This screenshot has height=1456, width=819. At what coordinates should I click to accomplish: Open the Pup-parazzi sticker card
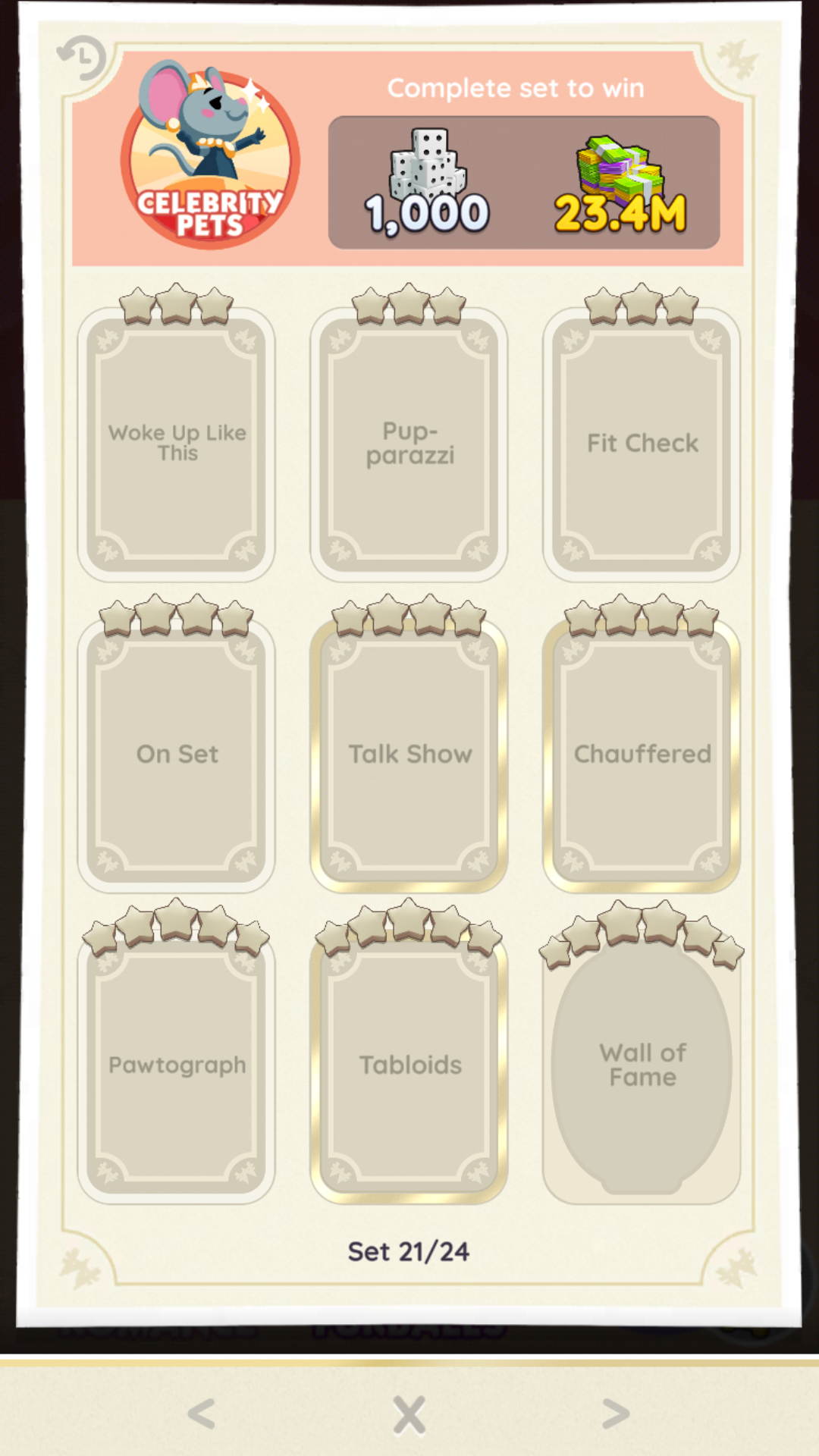(x=409, y=444)
